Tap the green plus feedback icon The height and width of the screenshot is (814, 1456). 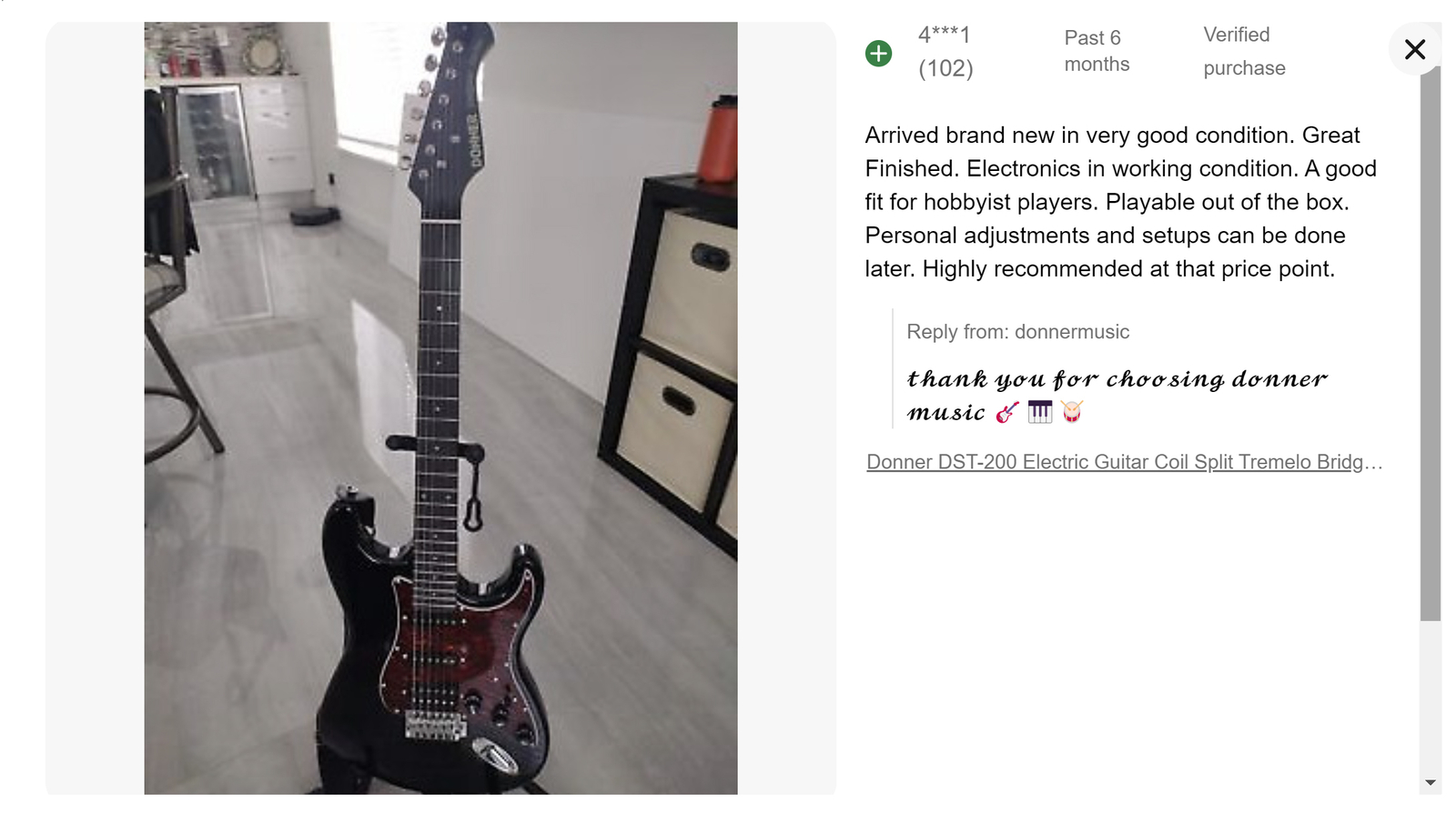pos(878,54)
